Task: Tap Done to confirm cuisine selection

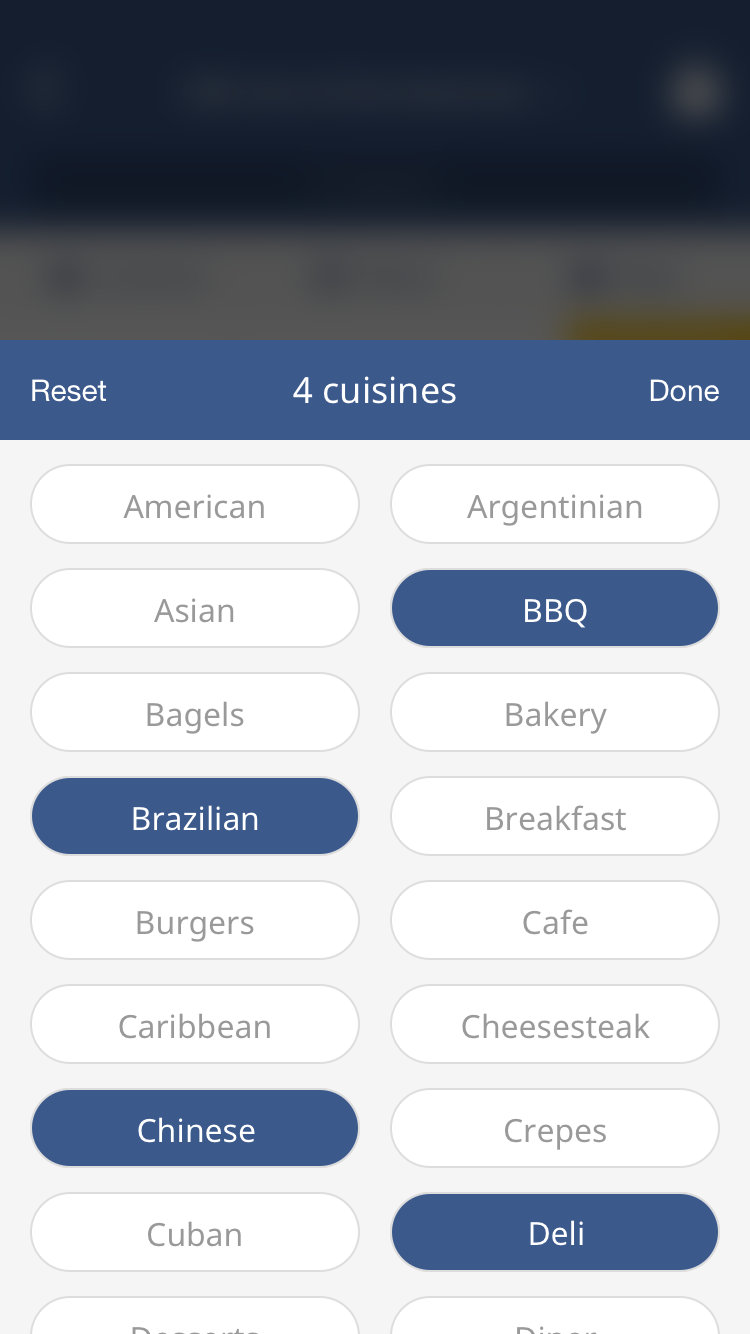Action: point(683,390)
